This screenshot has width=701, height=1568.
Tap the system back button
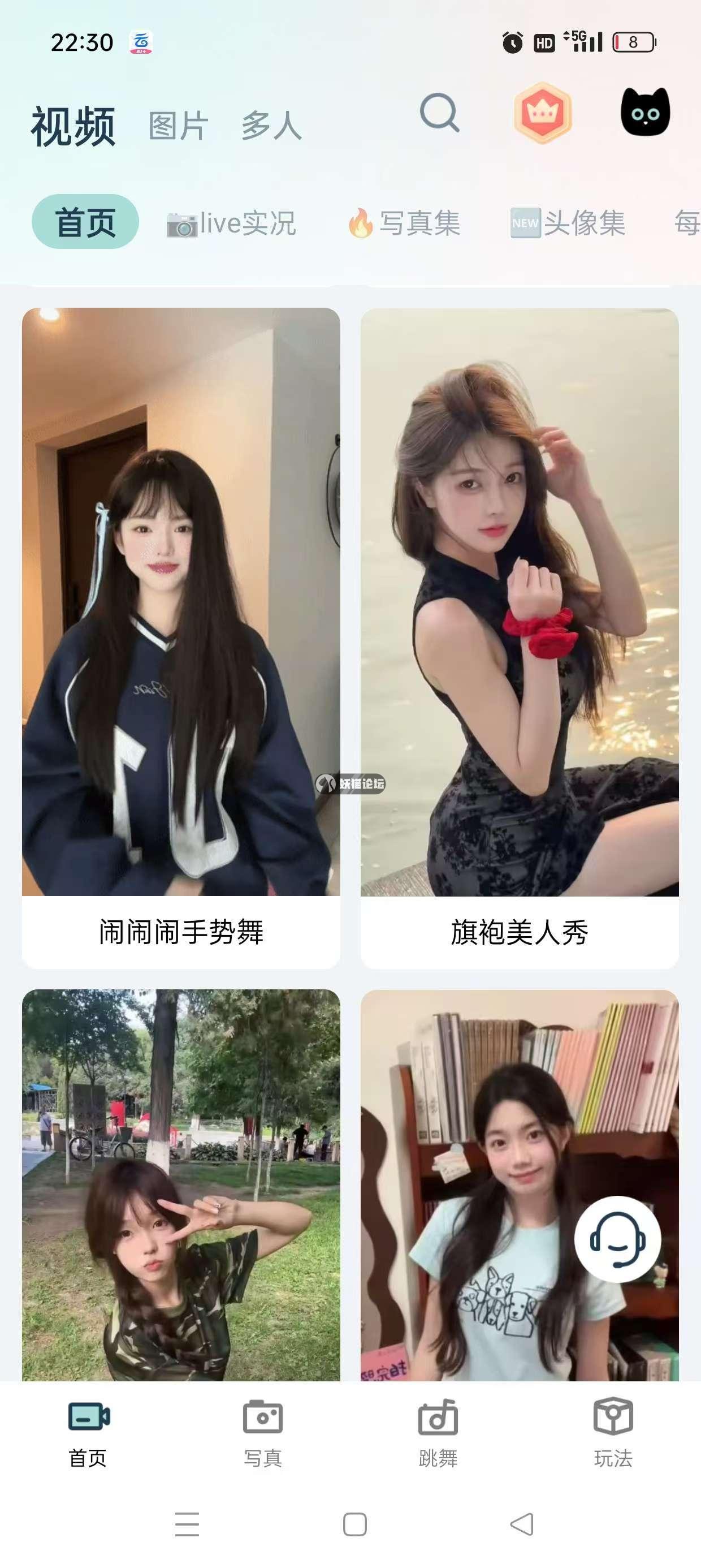521,1525
